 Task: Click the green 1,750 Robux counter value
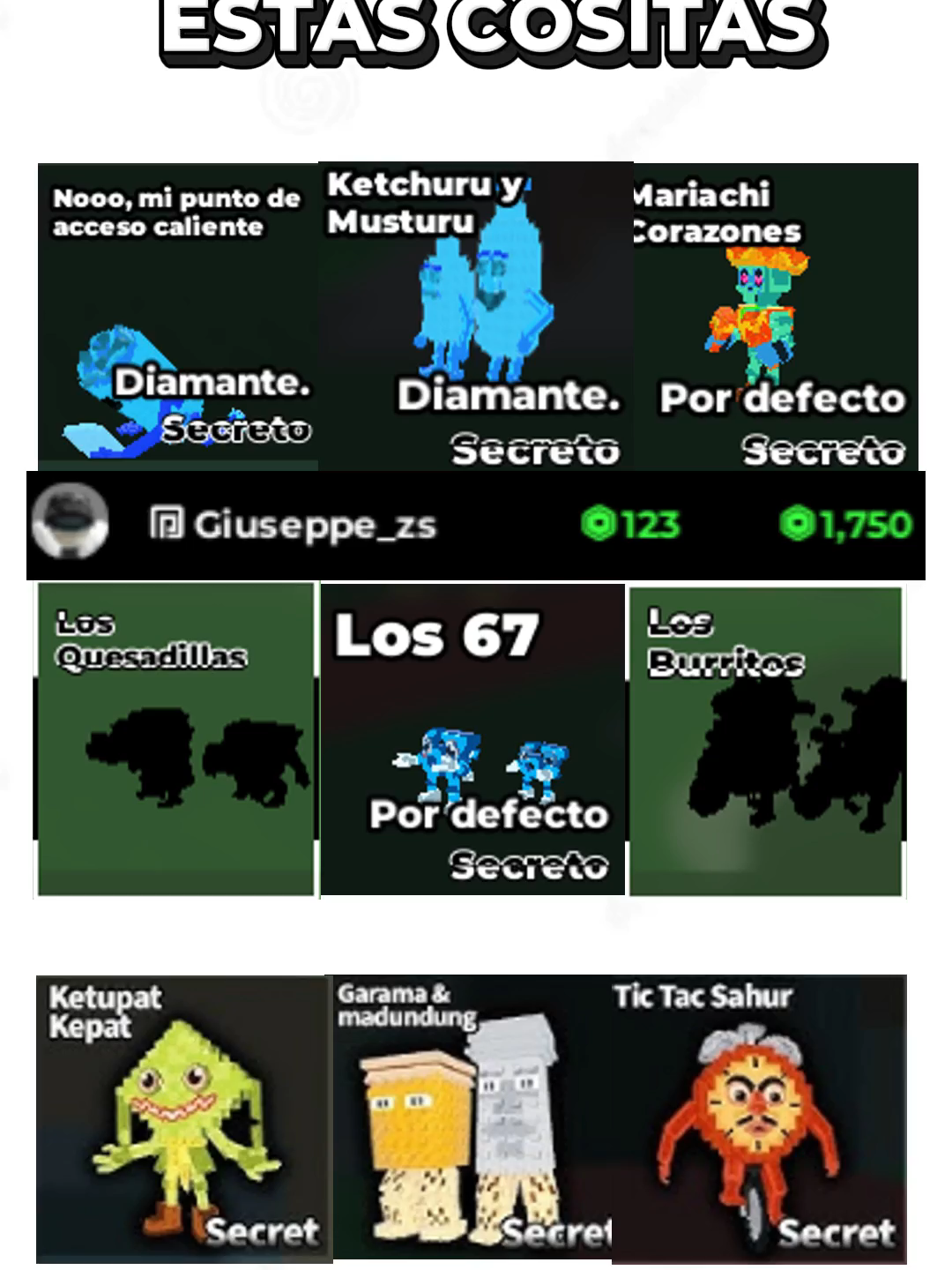pos(859,525)
